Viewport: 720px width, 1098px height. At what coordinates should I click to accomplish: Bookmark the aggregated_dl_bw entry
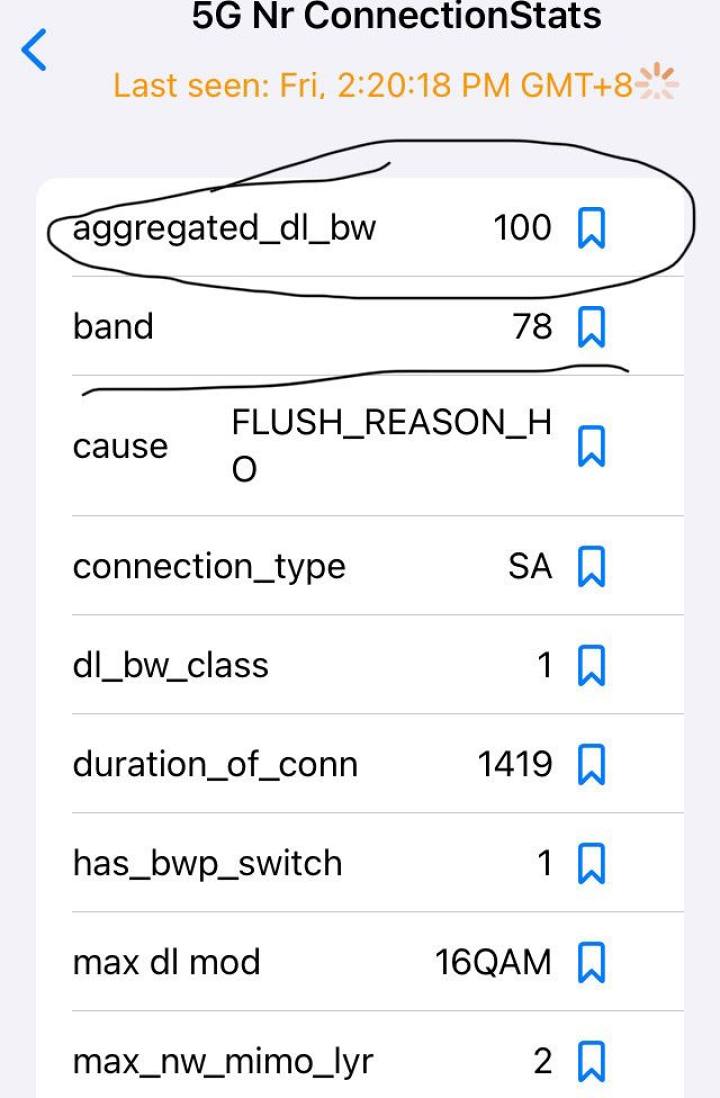[593, 230]
